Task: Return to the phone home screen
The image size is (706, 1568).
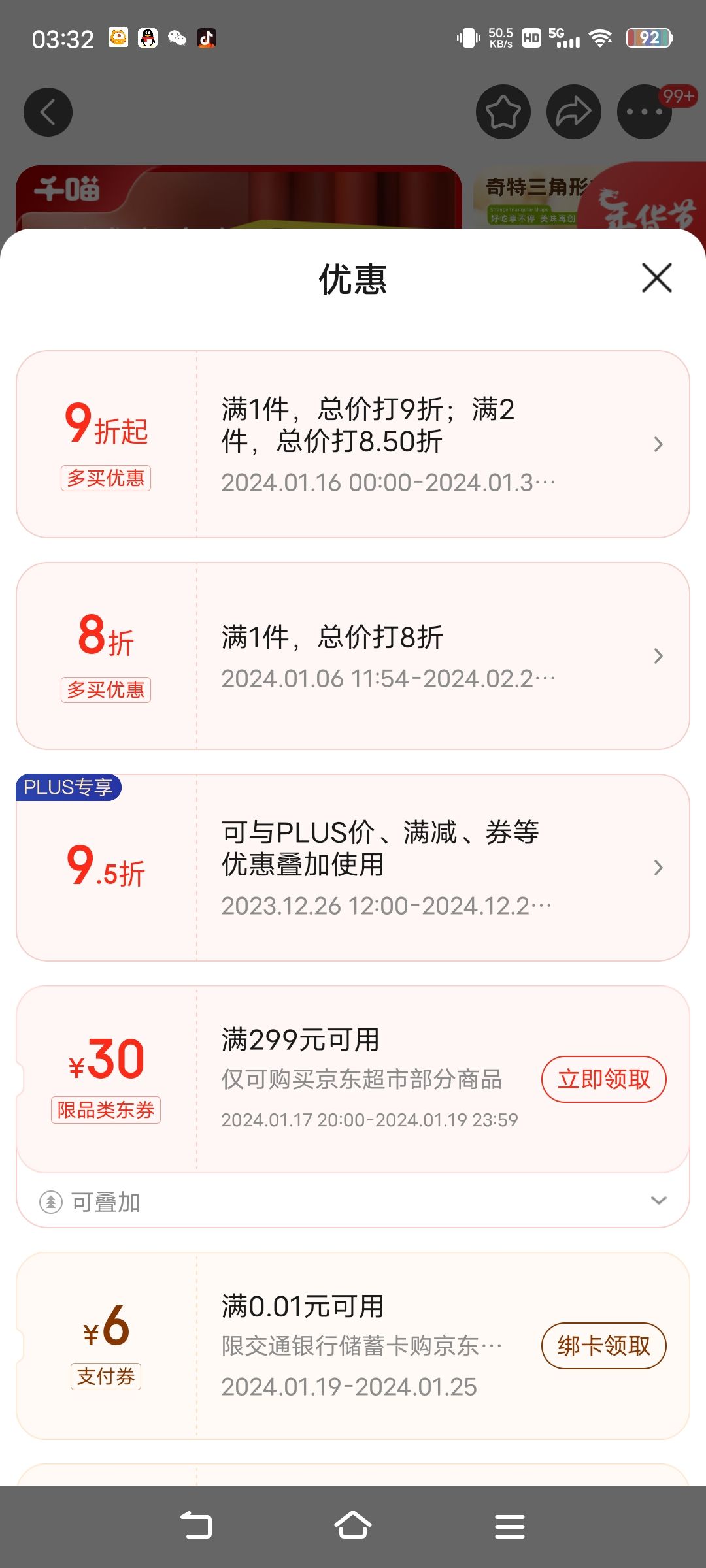Action: tap(353, 1526)
